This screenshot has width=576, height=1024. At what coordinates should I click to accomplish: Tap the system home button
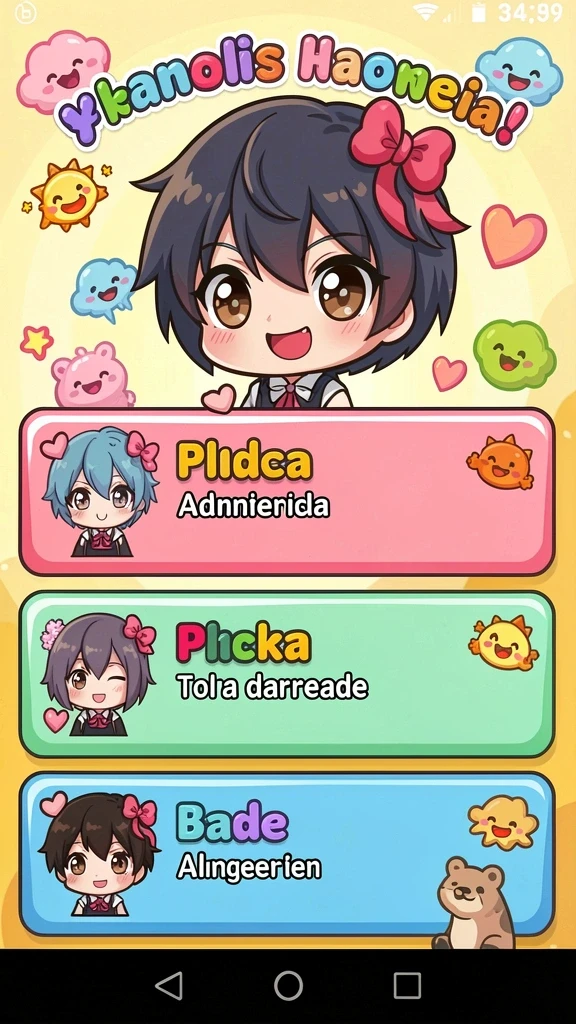[288, 985]
